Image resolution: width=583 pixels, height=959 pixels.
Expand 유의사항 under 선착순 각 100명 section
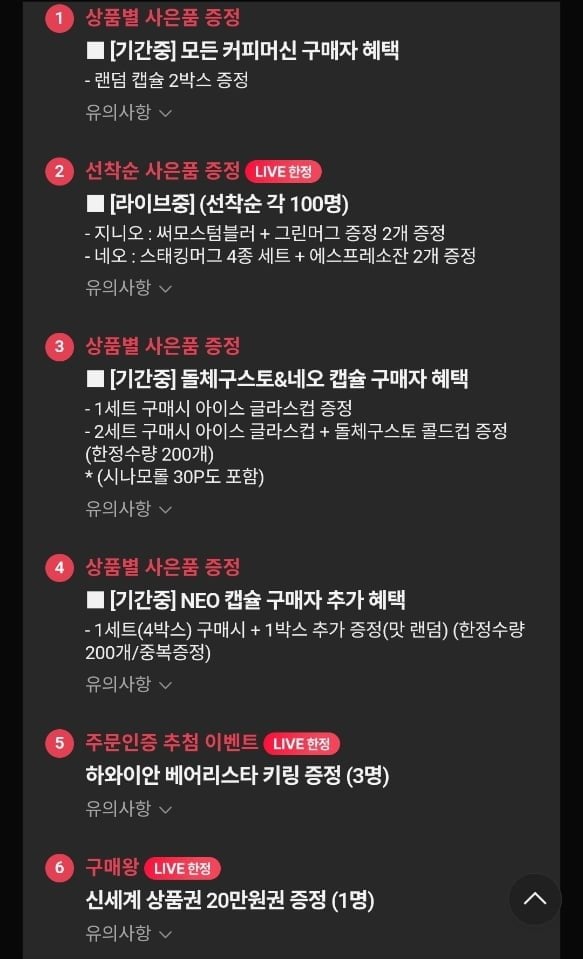click(128, 287)
